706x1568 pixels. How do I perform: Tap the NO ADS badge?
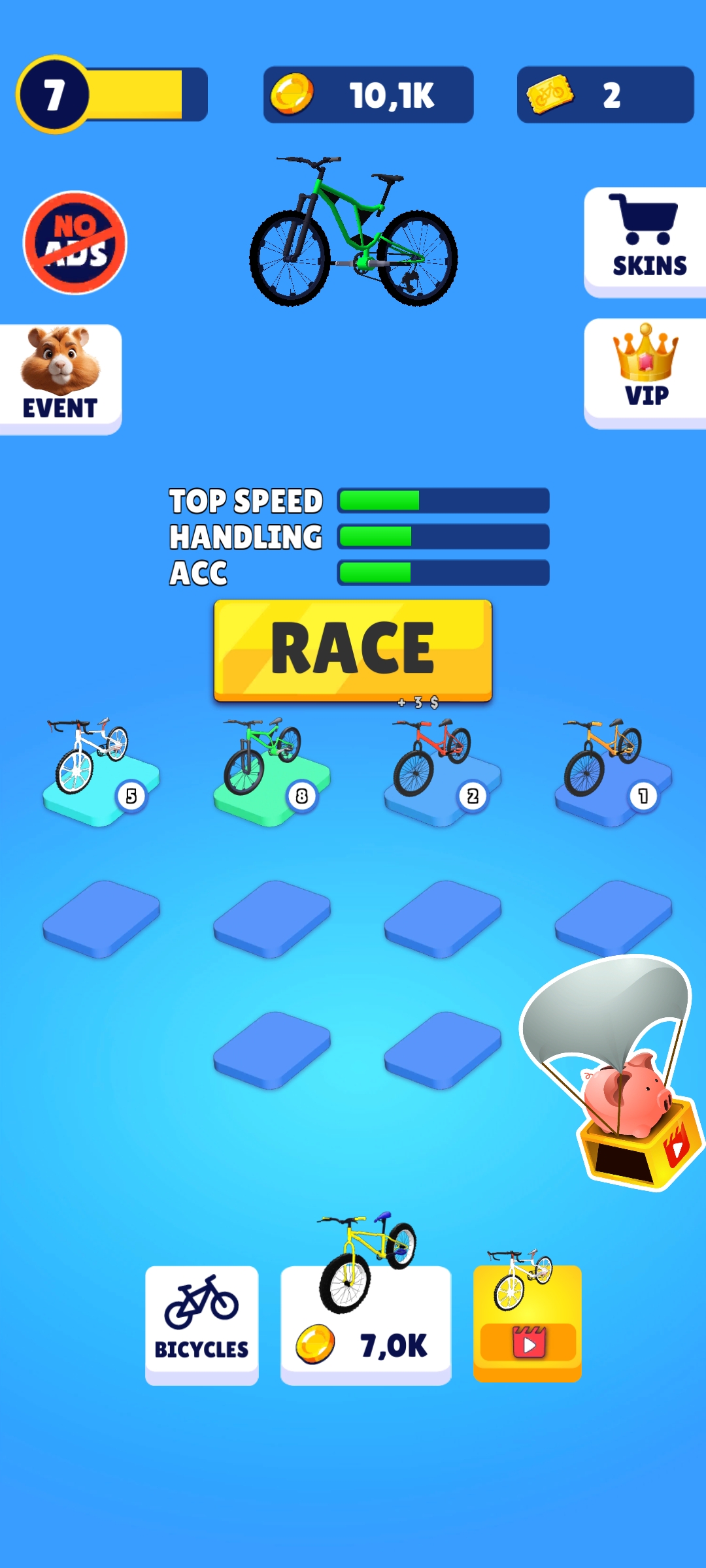[75, 242]
